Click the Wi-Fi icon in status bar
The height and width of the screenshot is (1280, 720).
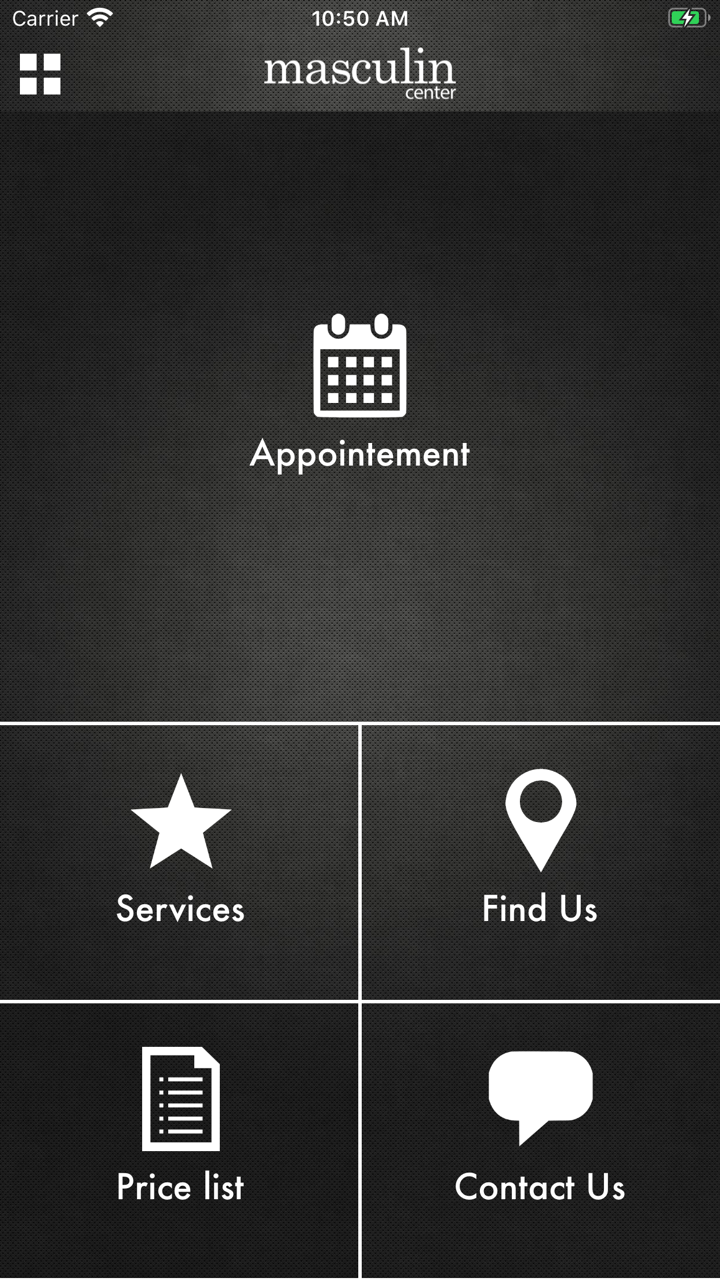click(96, 16)
